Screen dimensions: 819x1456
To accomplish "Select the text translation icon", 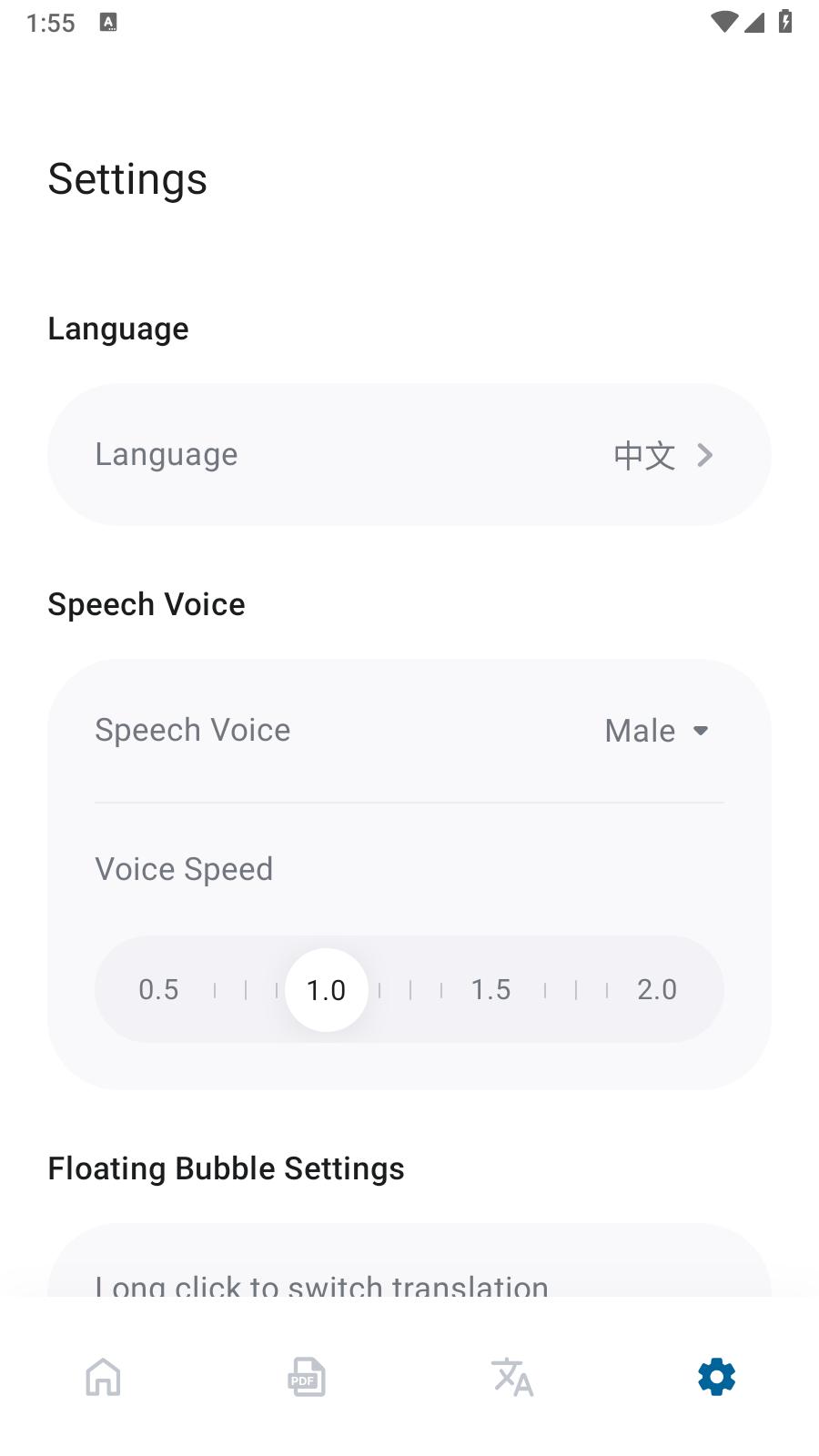I will tap(511, 1377).
